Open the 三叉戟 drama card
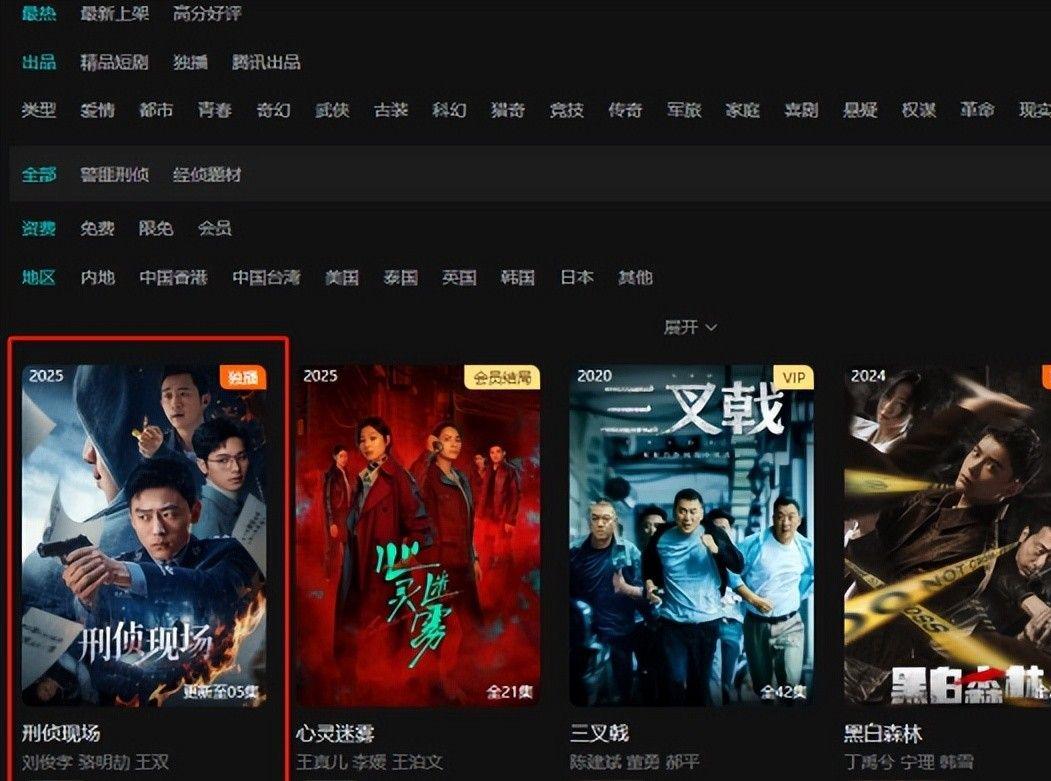The width and height of the screenshot is (1051, 781). [691, 535]
